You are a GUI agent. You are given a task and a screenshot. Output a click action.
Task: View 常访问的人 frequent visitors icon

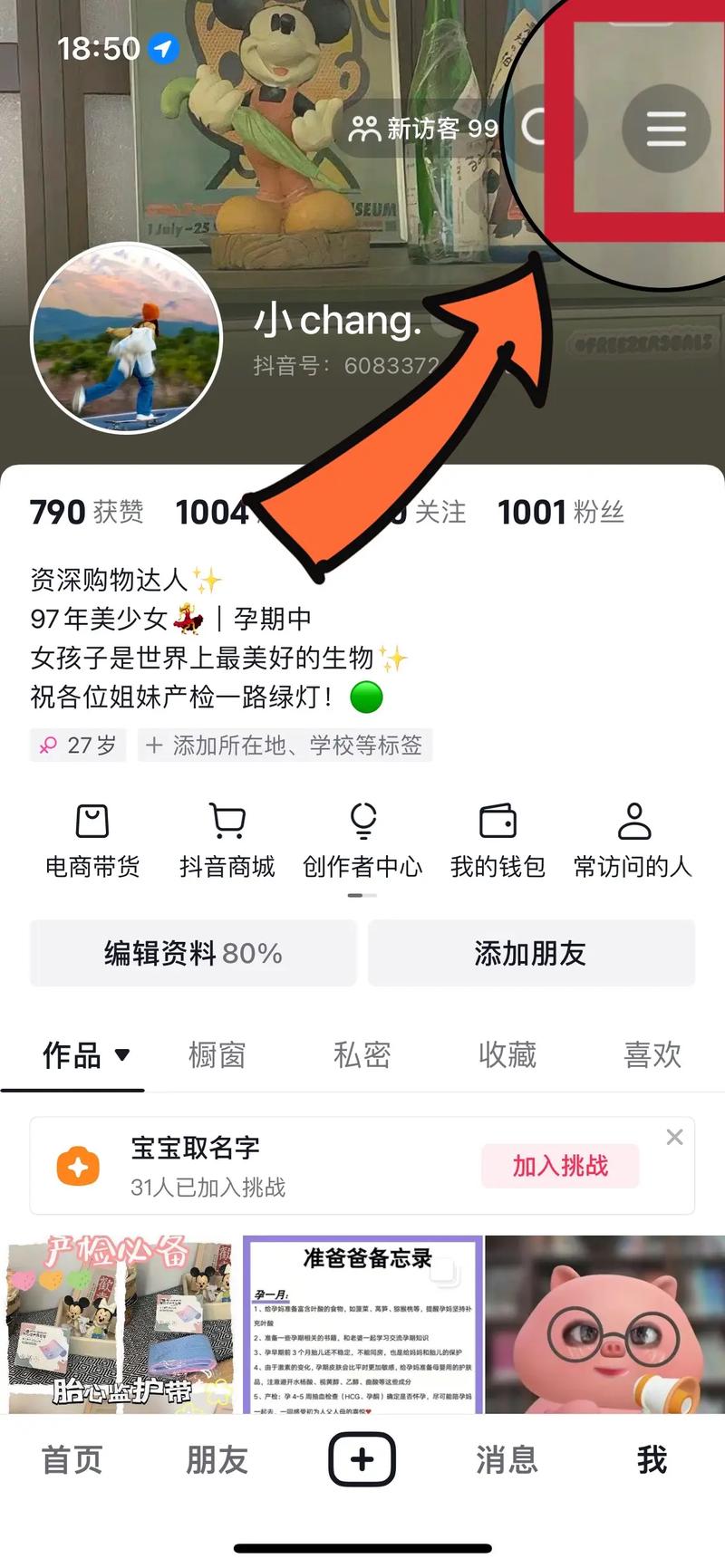(634, 840)
